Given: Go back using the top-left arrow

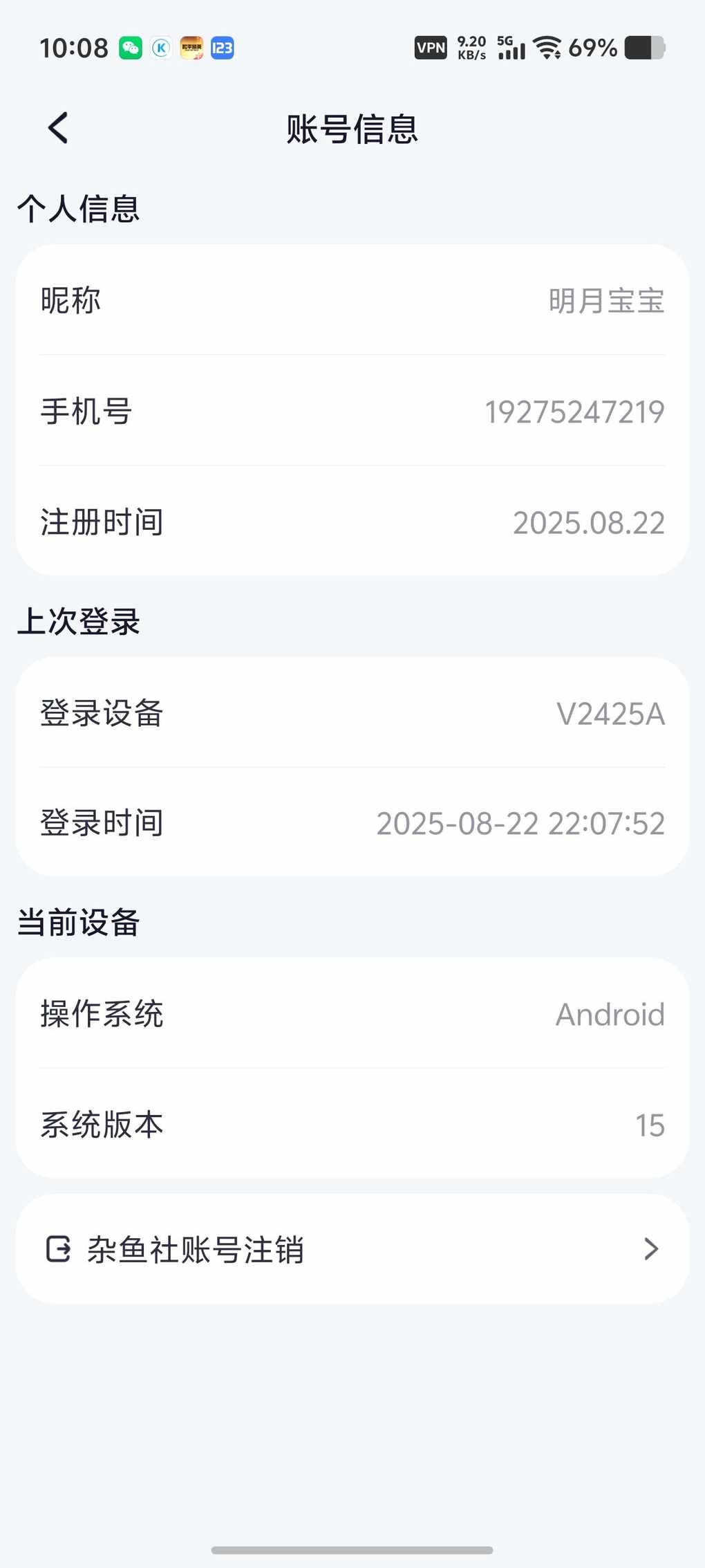Looking at the screenshot, I should 59,128.
